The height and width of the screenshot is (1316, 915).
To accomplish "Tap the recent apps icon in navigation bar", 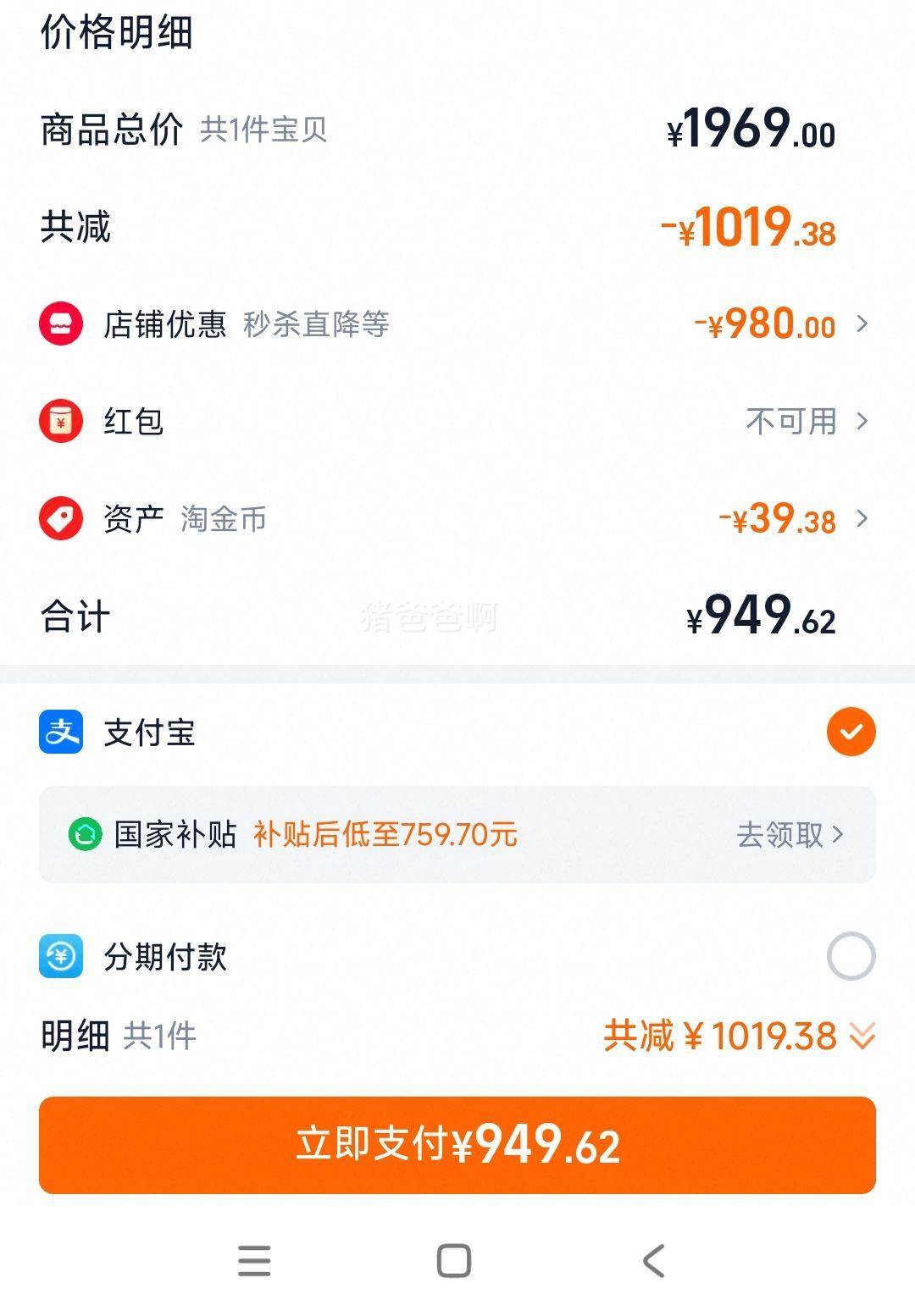I will (254, 1261).
